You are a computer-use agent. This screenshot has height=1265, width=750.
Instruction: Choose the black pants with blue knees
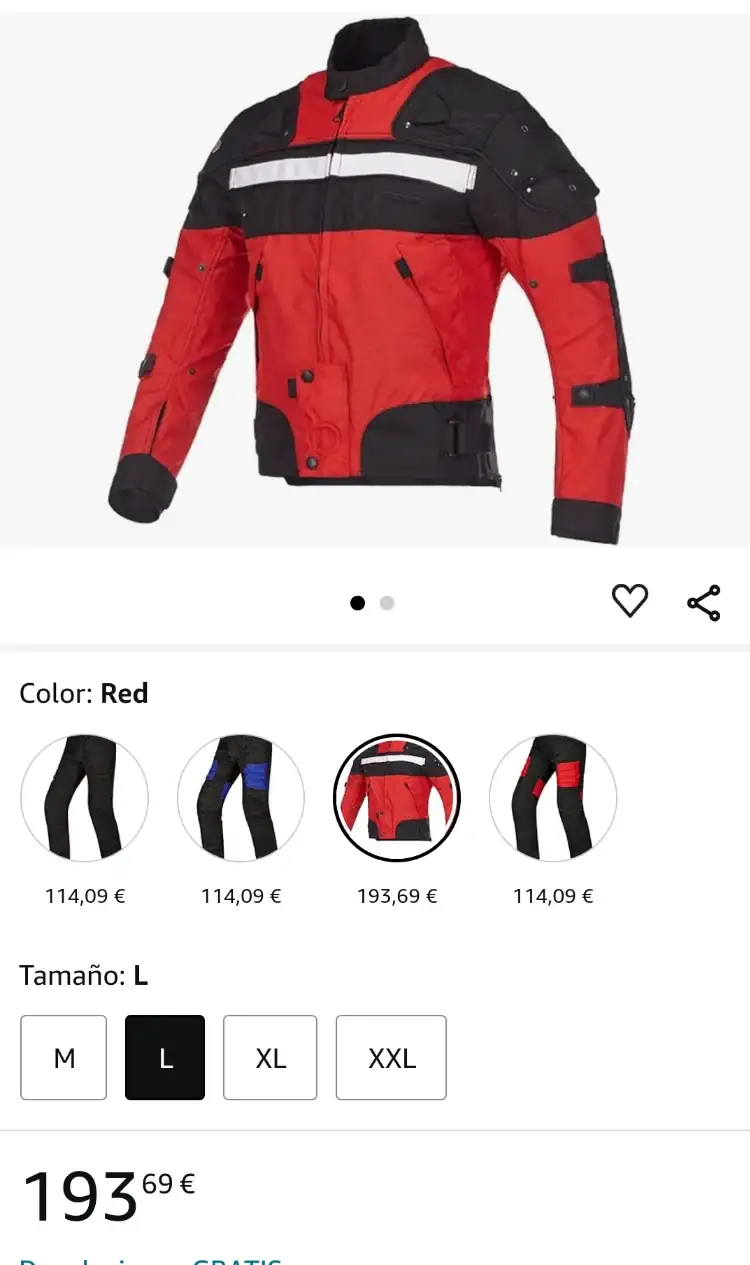click(240, 797)
